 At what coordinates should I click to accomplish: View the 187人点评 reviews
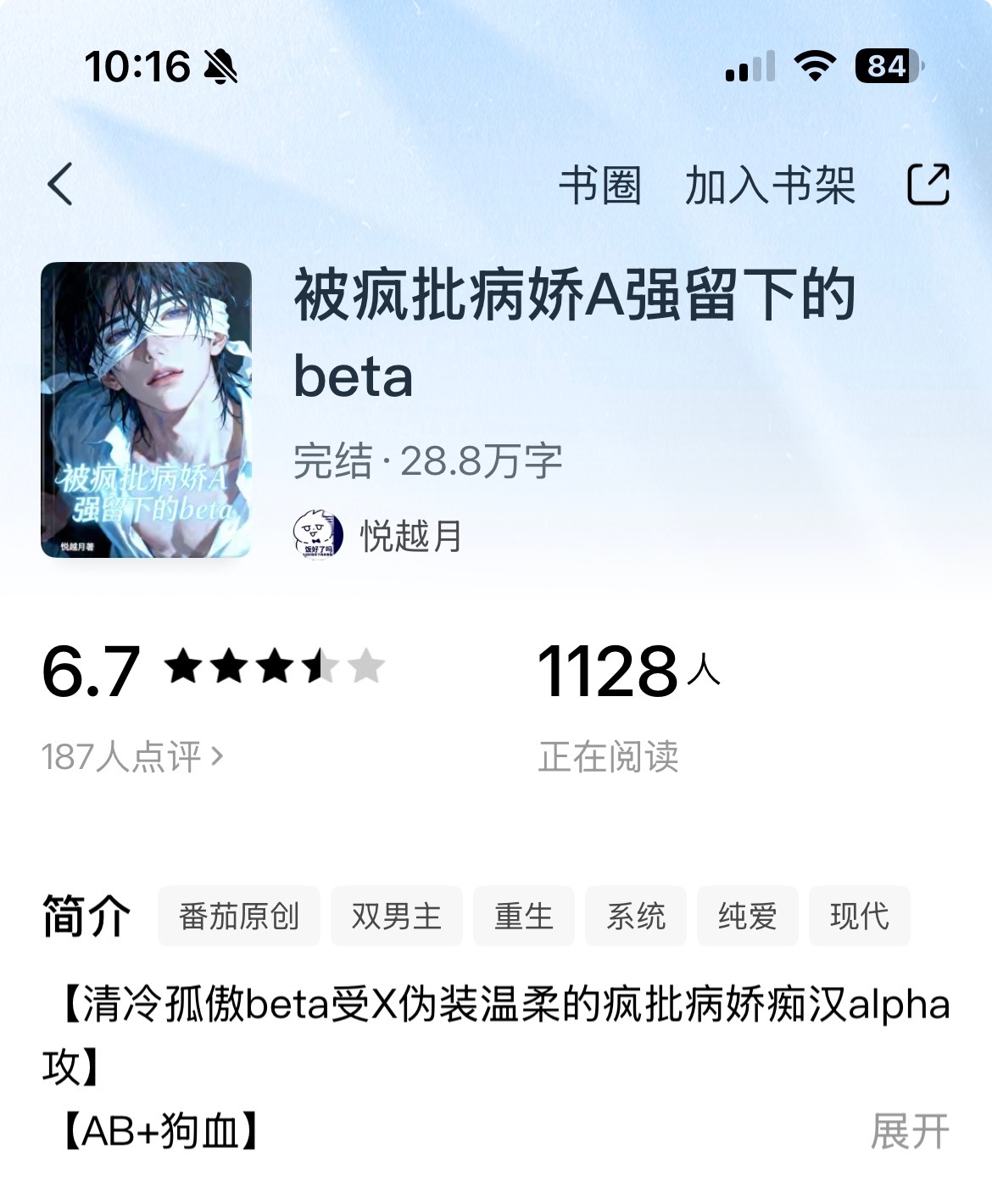[132, 756]
